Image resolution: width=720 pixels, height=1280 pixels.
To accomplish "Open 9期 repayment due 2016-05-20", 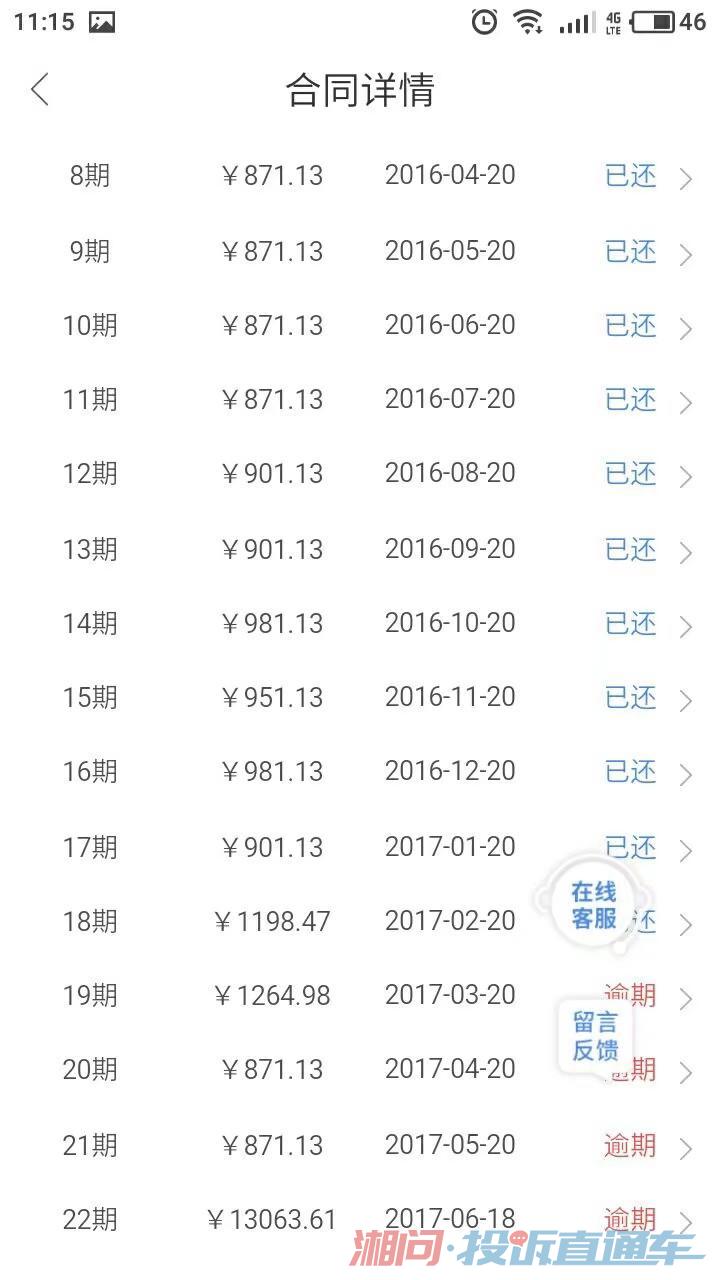I will pos(360,252).
